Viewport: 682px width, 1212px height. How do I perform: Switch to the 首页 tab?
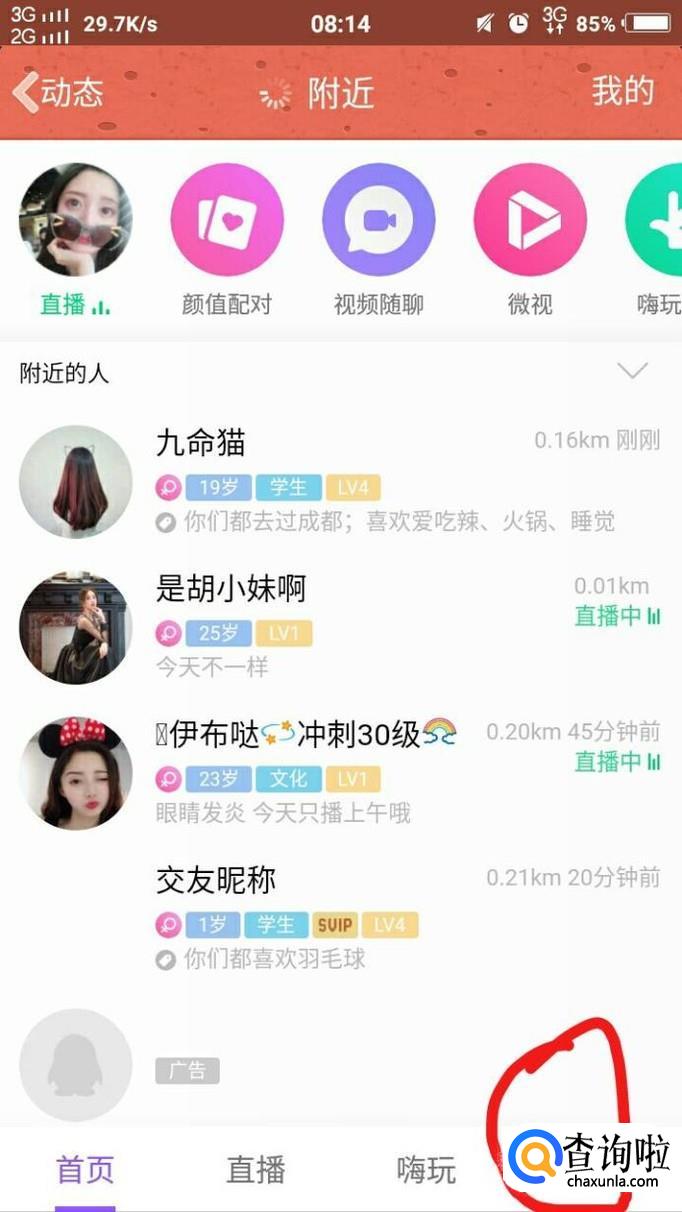[85, 1169]
